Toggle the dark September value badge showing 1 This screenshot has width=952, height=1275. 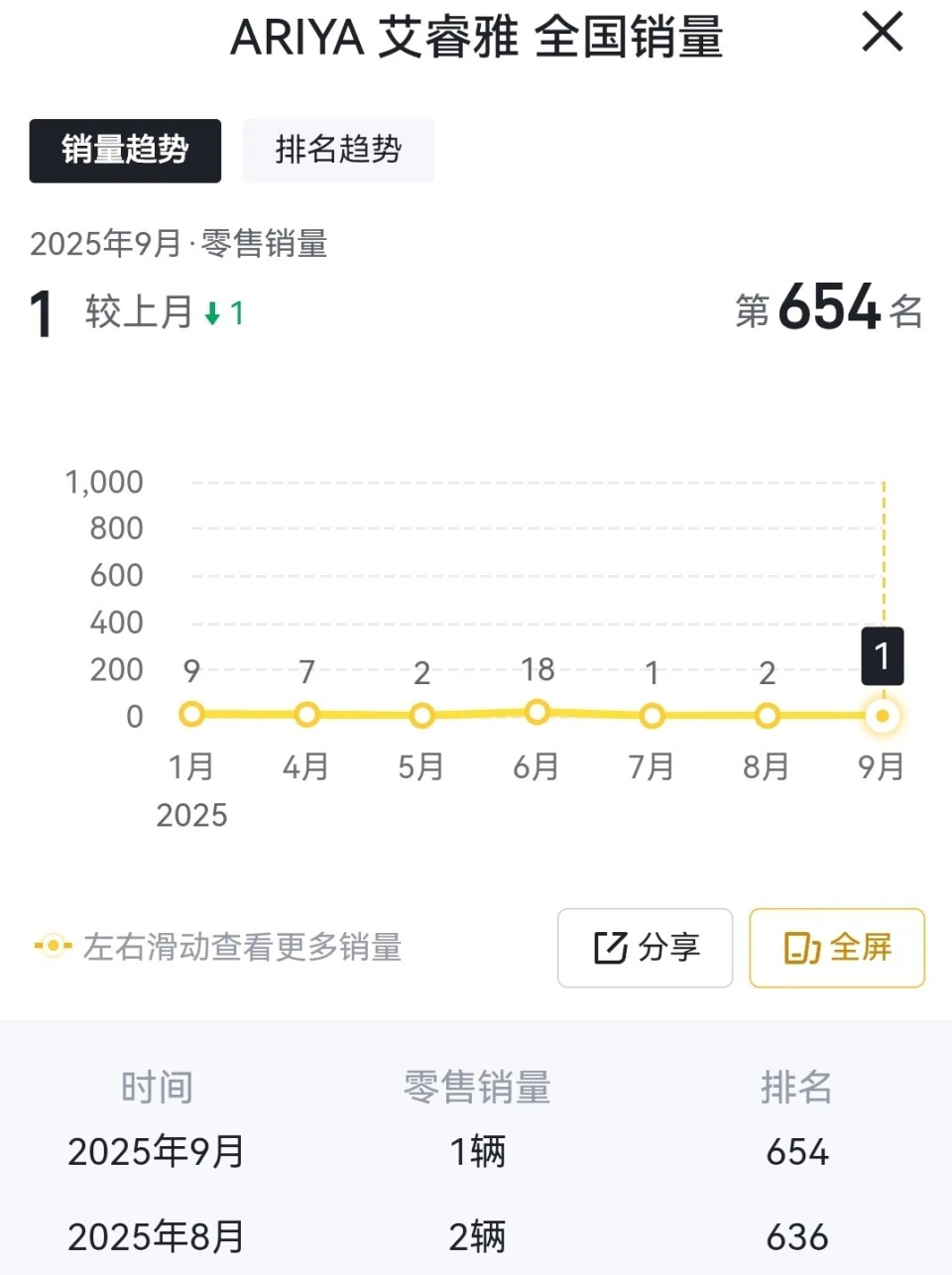tap(882, 656)
